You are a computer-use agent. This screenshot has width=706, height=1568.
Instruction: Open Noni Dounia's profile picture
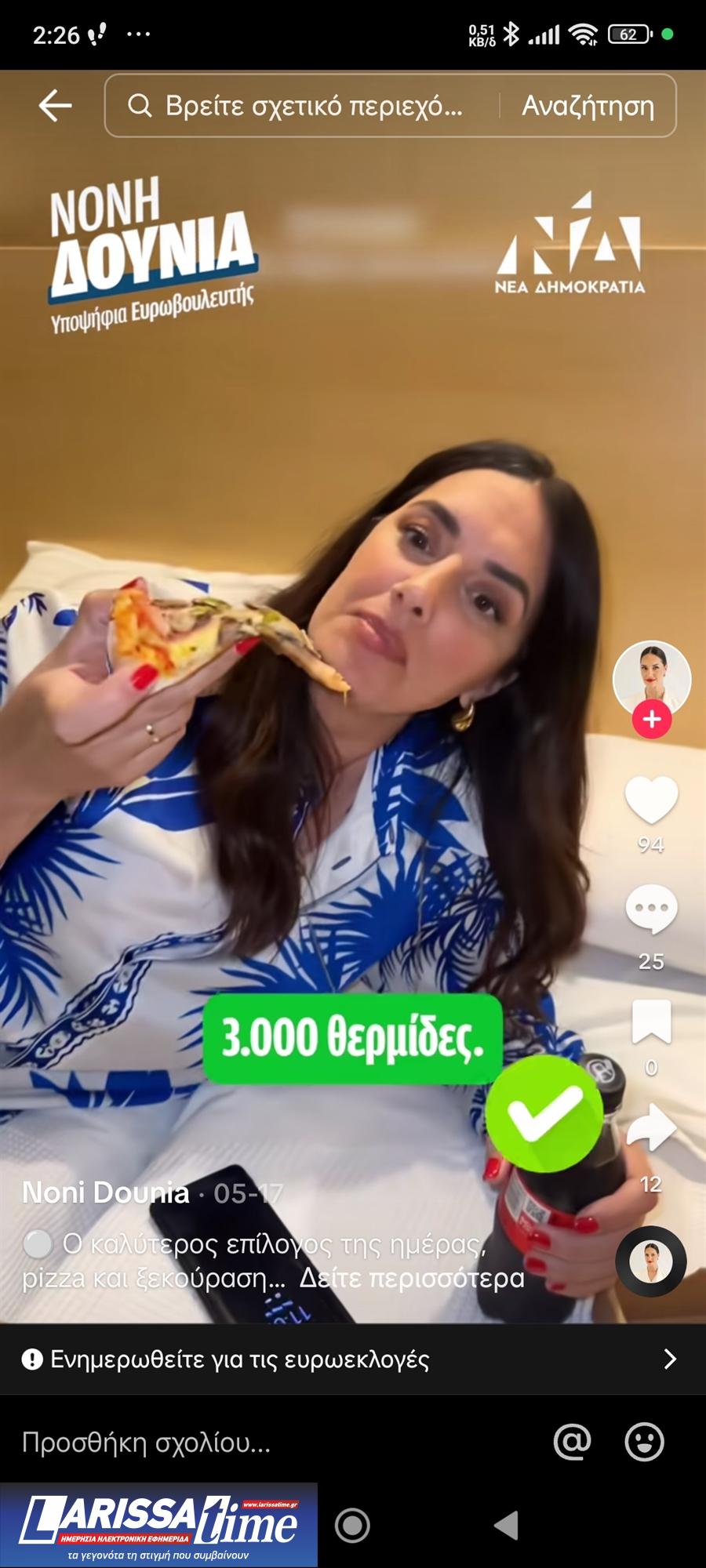click(x=651, y=677)
